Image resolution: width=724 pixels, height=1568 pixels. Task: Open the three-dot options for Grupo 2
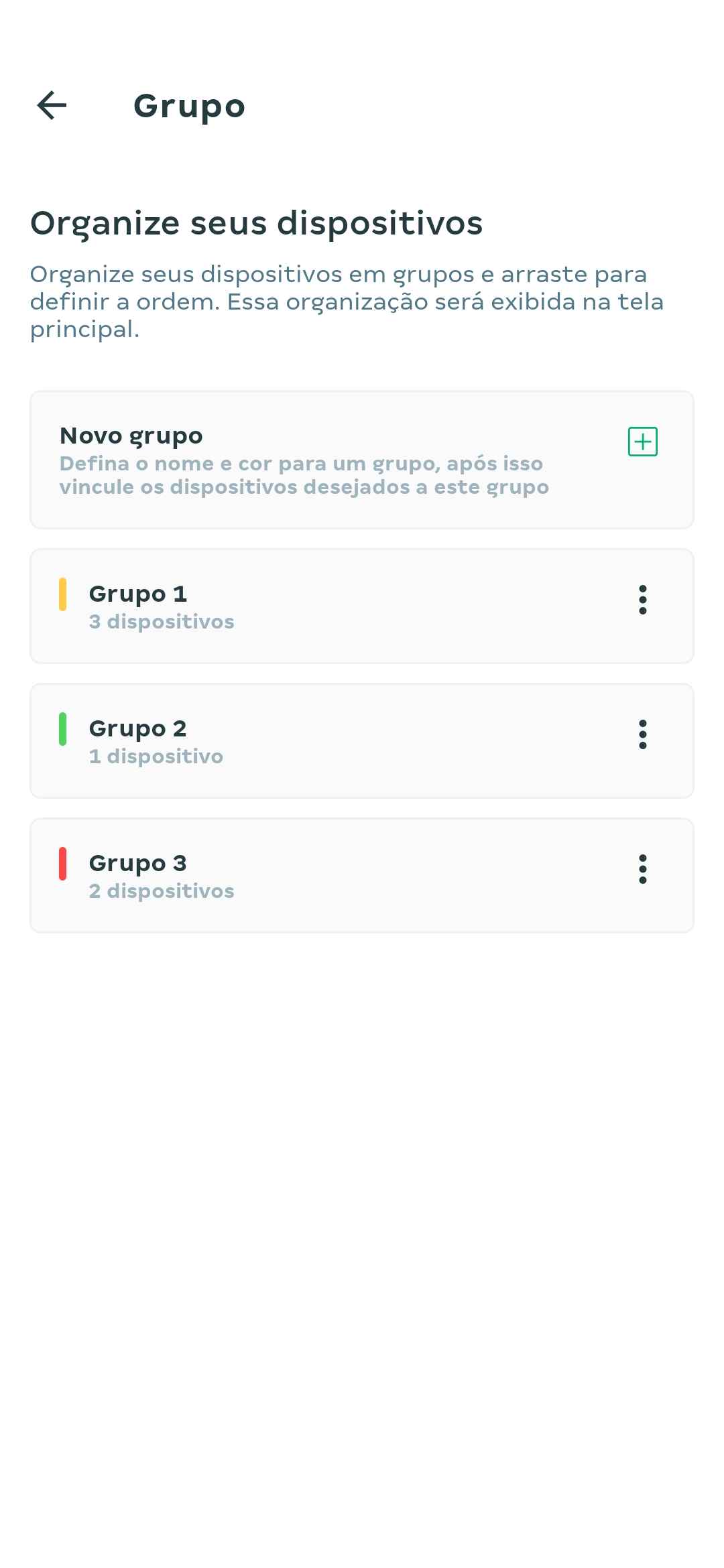642,734
